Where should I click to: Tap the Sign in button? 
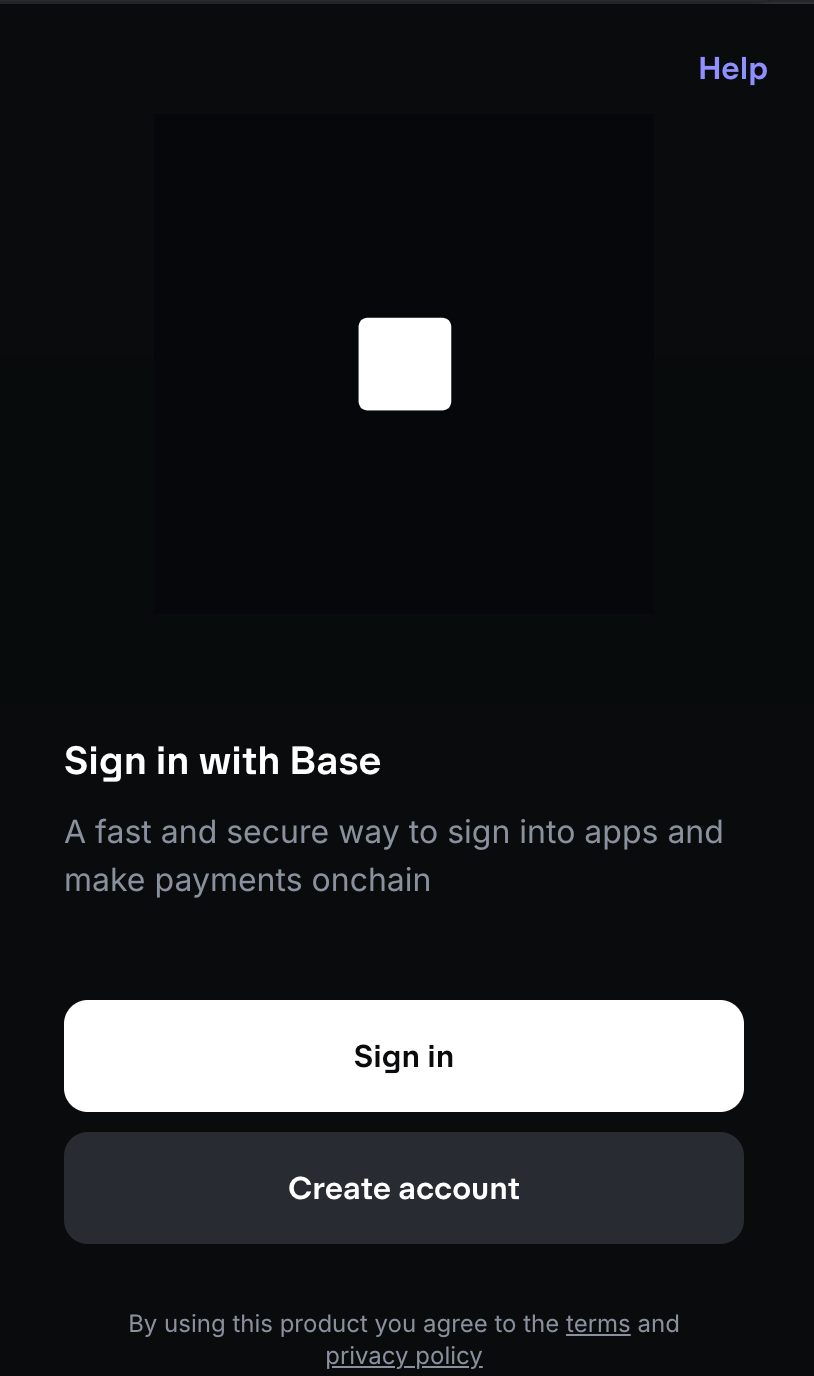click(404, 1056)
